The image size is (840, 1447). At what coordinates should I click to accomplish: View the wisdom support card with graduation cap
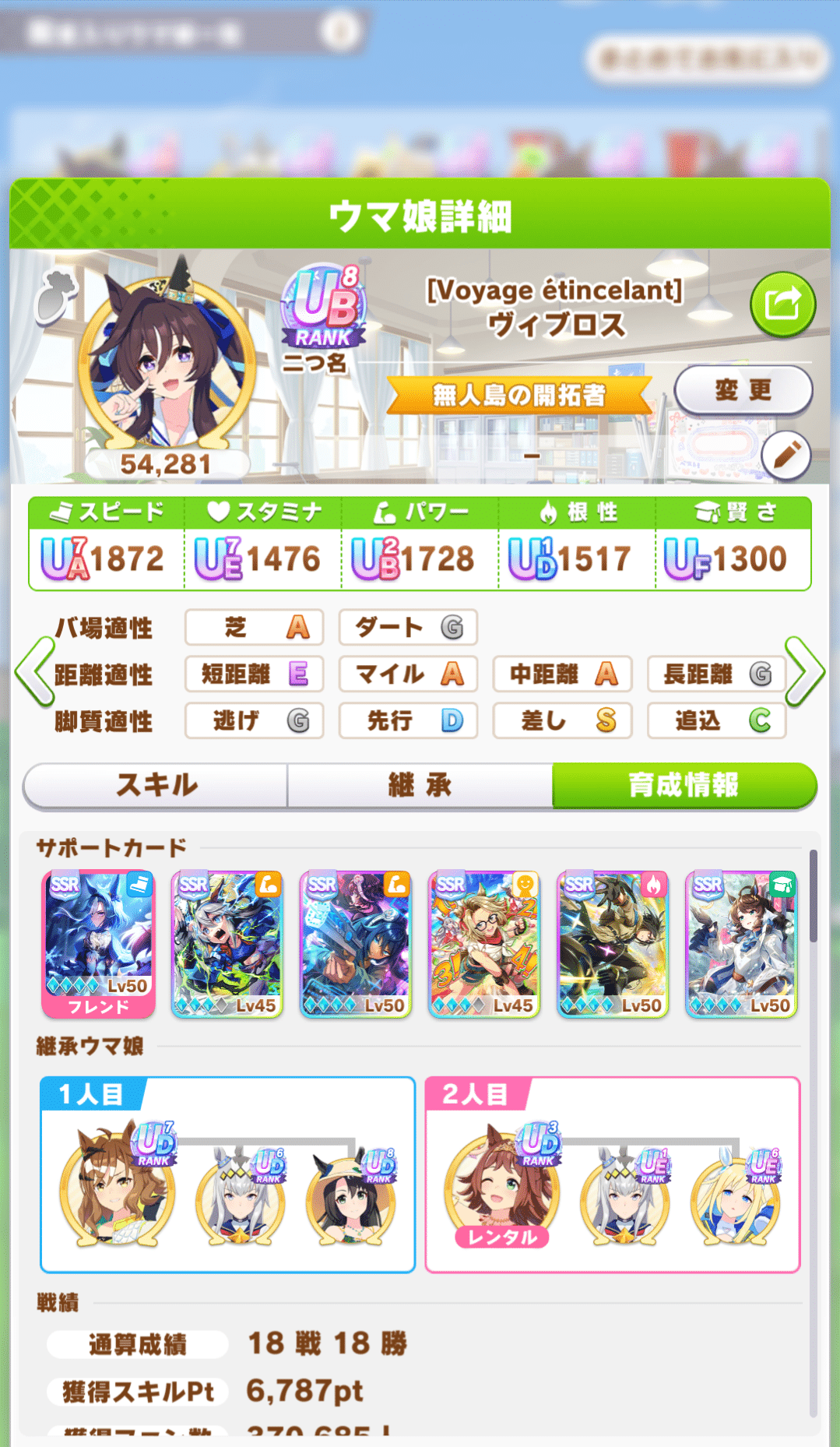click(741, 944)
